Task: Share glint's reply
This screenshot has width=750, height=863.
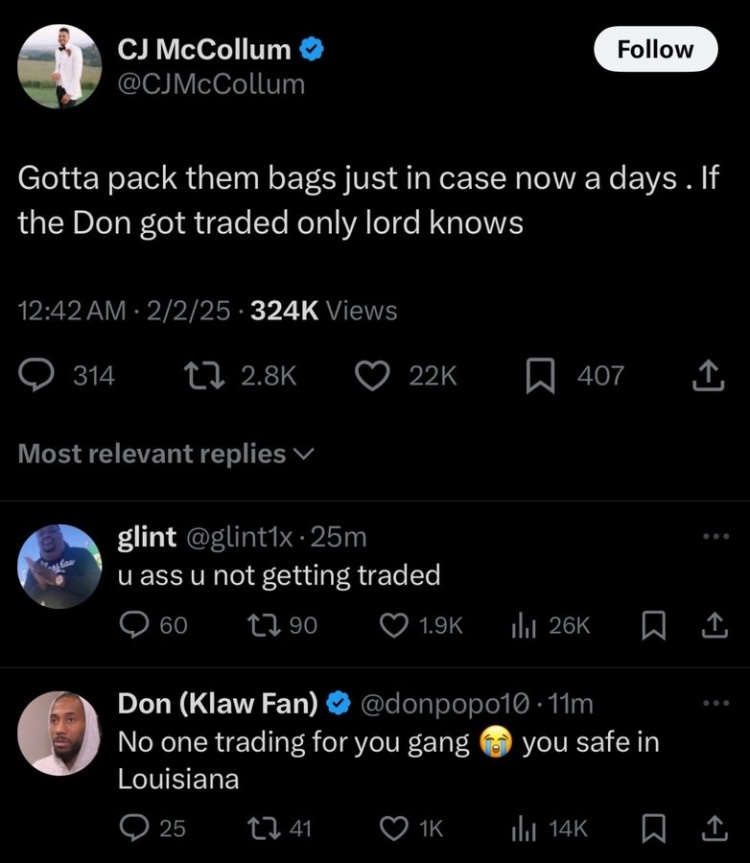Action: click(x=713, y=625)
